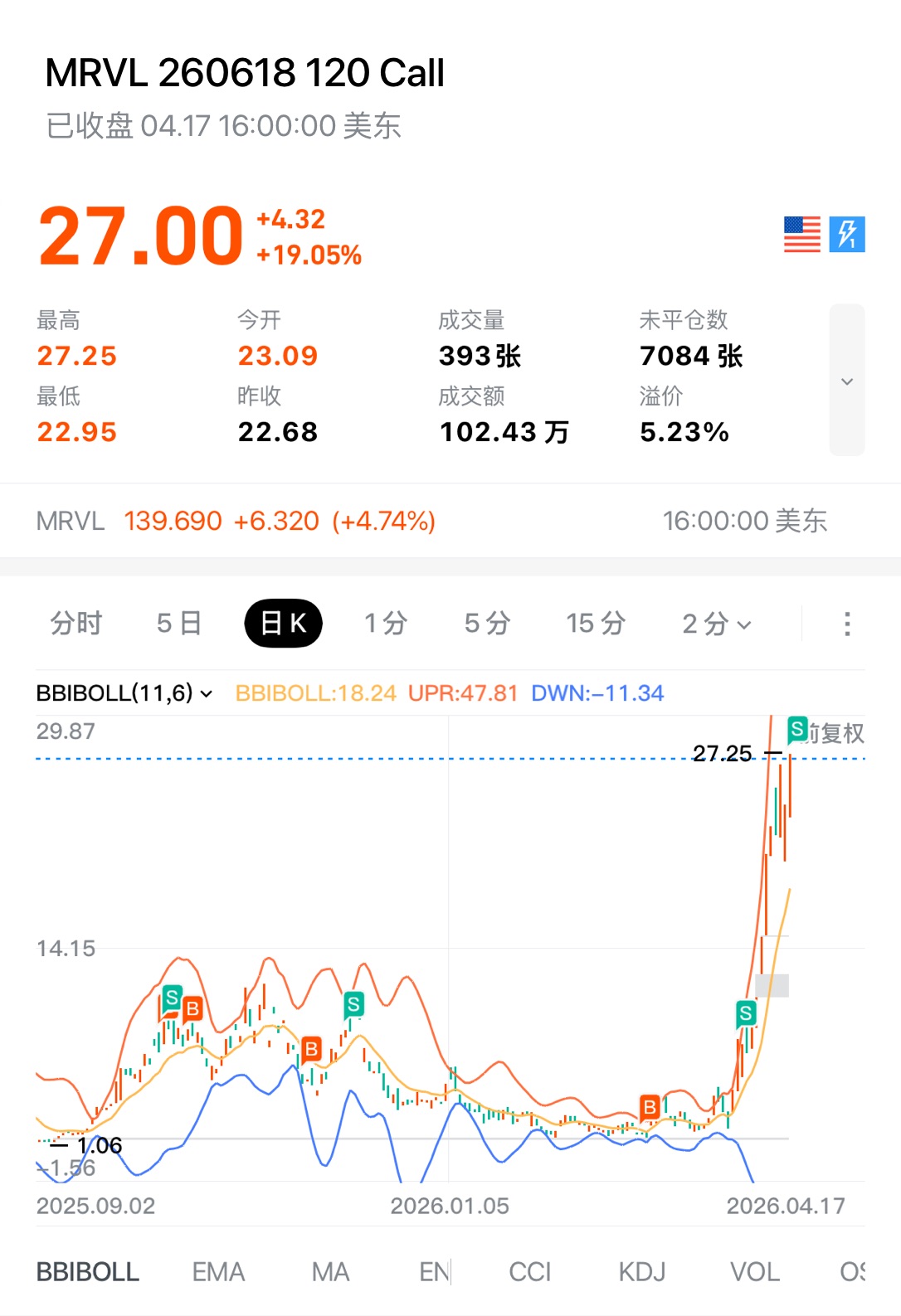
Task: Switch to the 1分 chart interval
Action: pyautogui.click(x=386, y=623)
